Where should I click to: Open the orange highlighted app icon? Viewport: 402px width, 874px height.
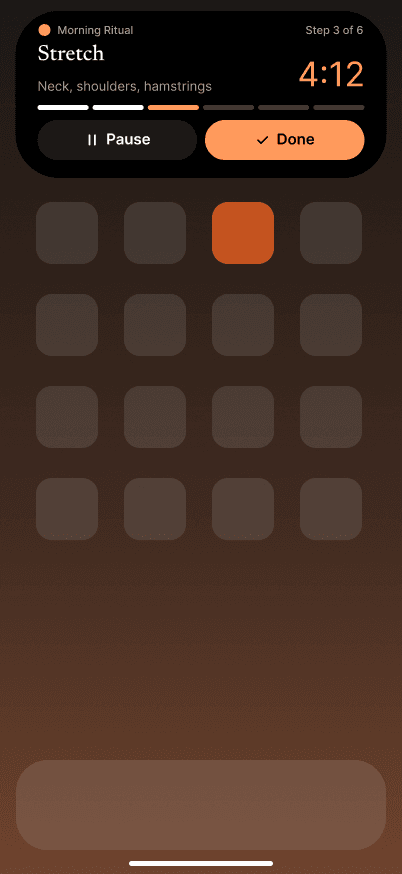pos(243,233)
